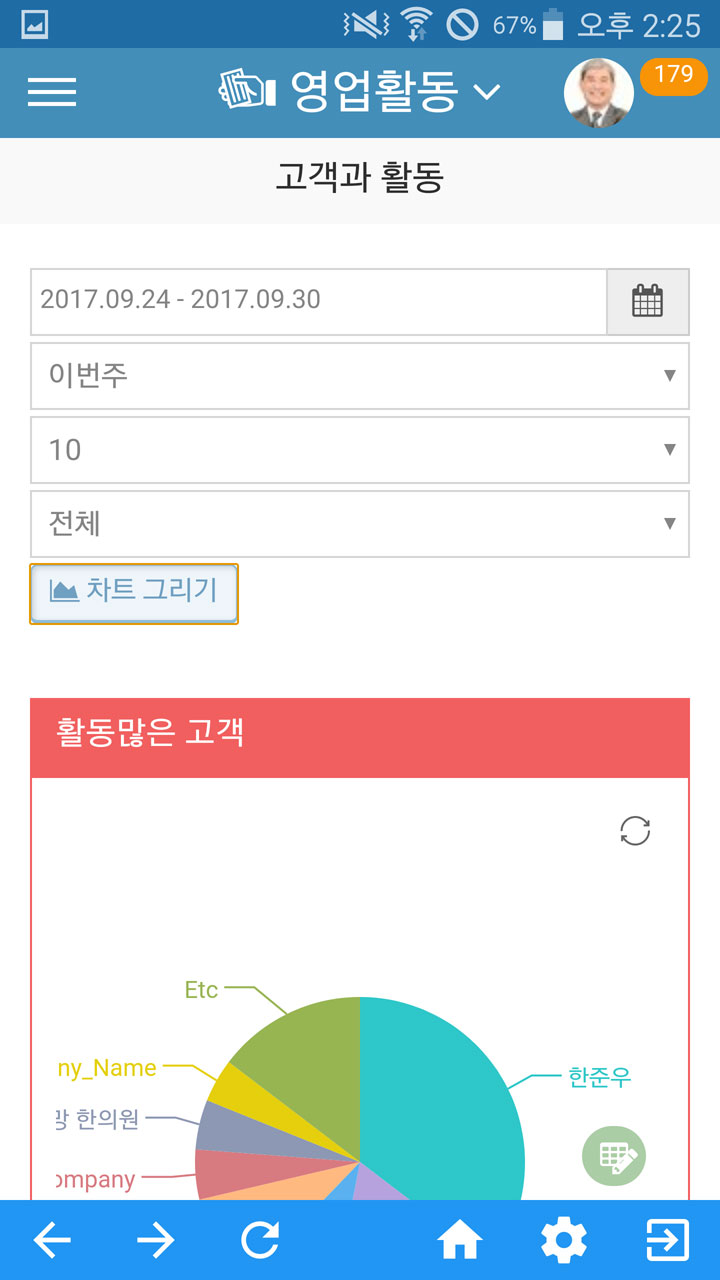The image size is (720, 1280).
Task: Open the profile photo avatar
Action: 599,93
